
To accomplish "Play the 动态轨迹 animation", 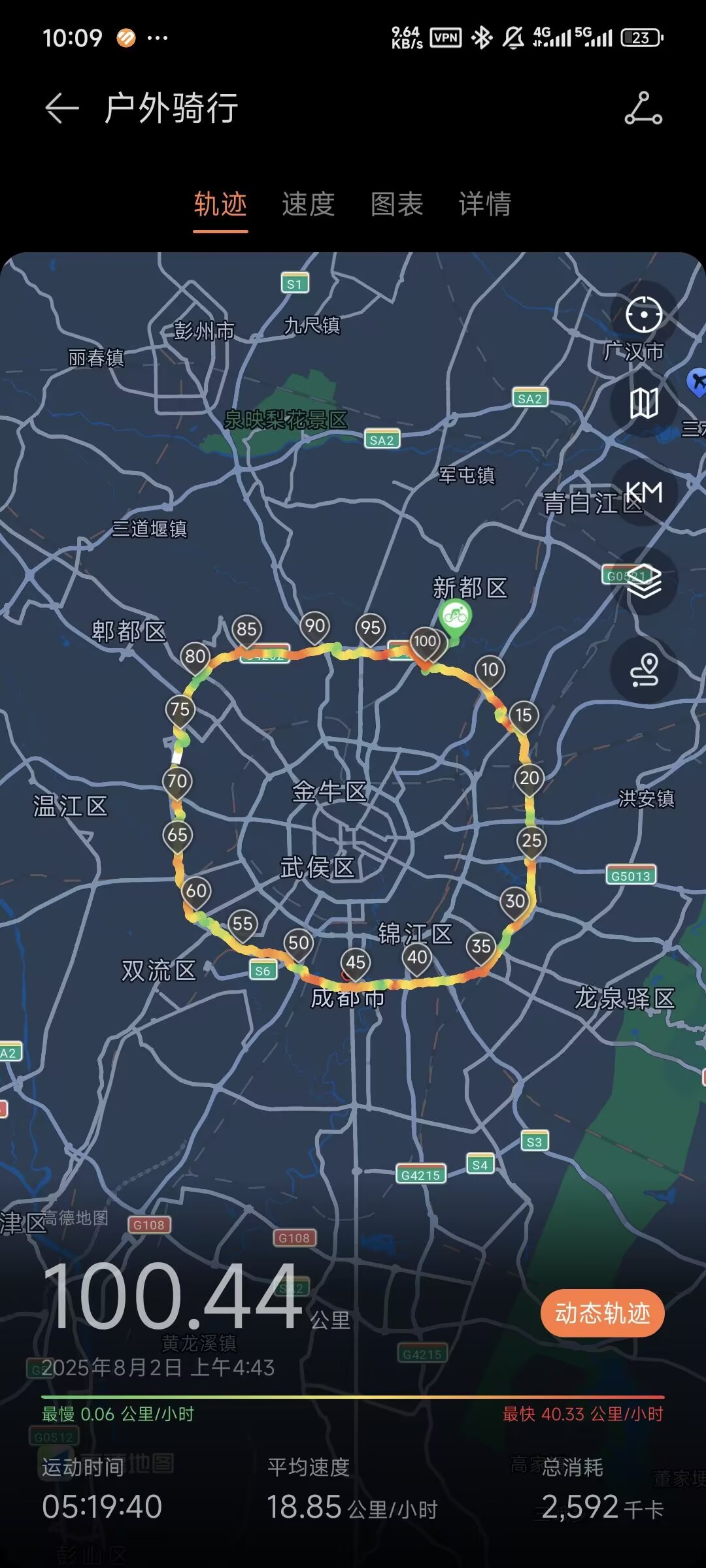I will click(x=602, y=1313).
